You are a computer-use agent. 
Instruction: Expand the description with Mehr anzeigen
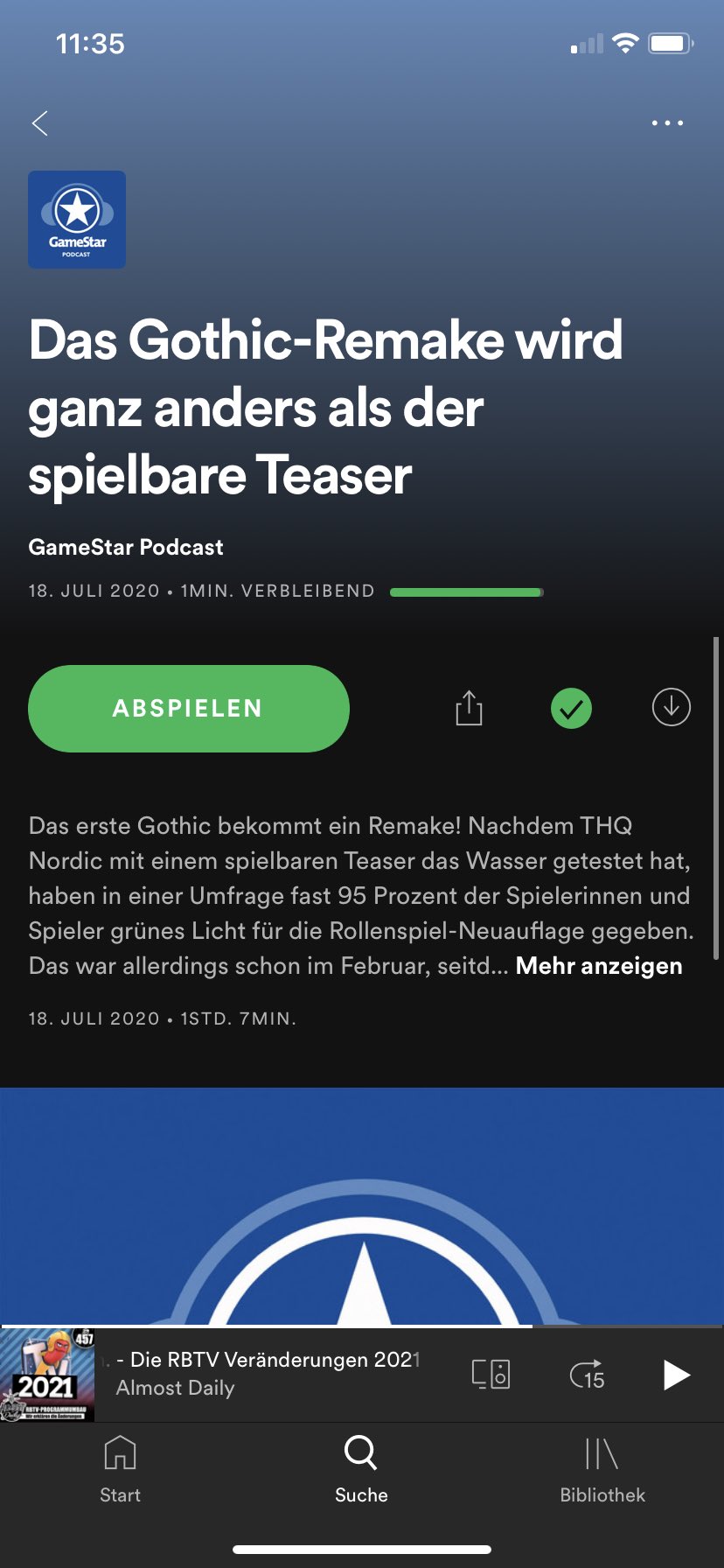599,966
